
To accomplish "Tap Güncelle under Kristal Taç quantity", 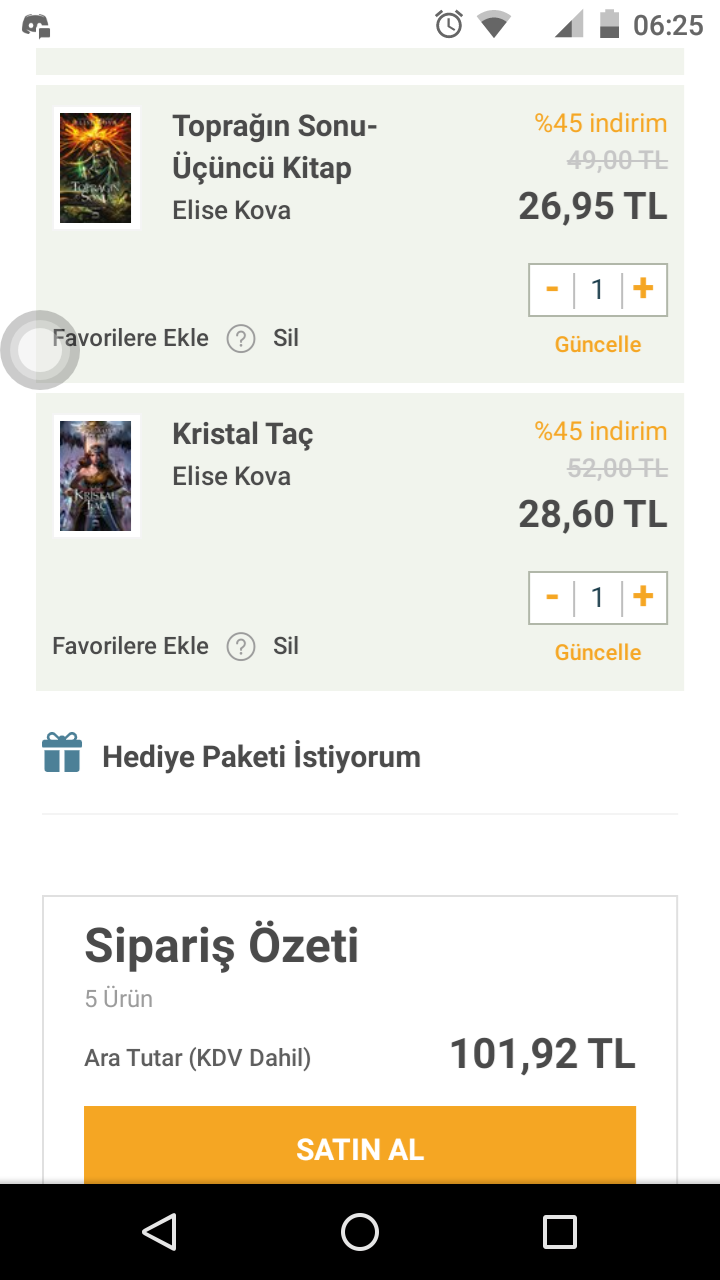I will pos(598,653).
